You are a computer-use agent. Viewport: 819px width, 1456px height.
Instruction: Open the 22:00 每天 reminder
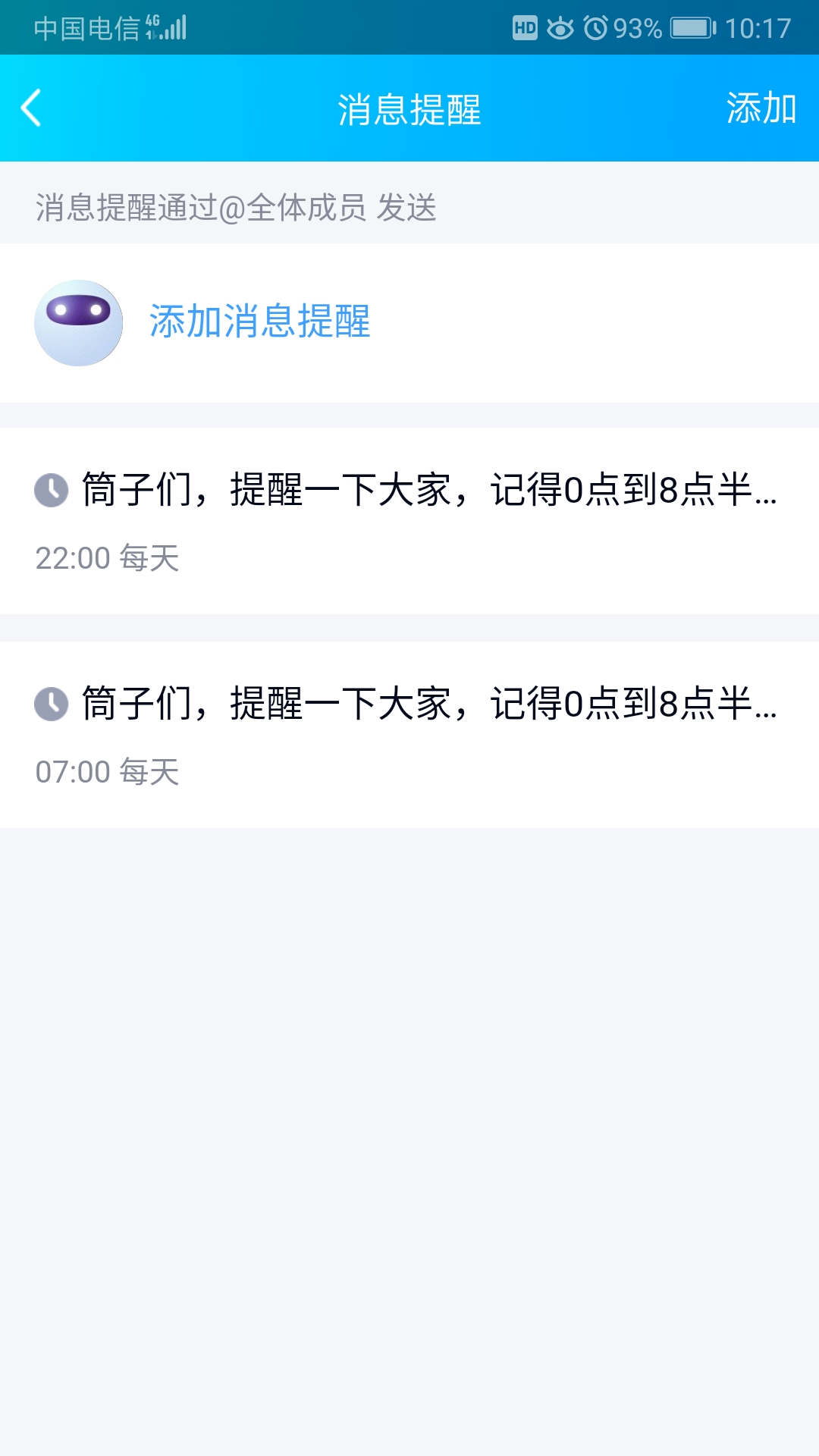pyautogui.click(x=409, y=521)
